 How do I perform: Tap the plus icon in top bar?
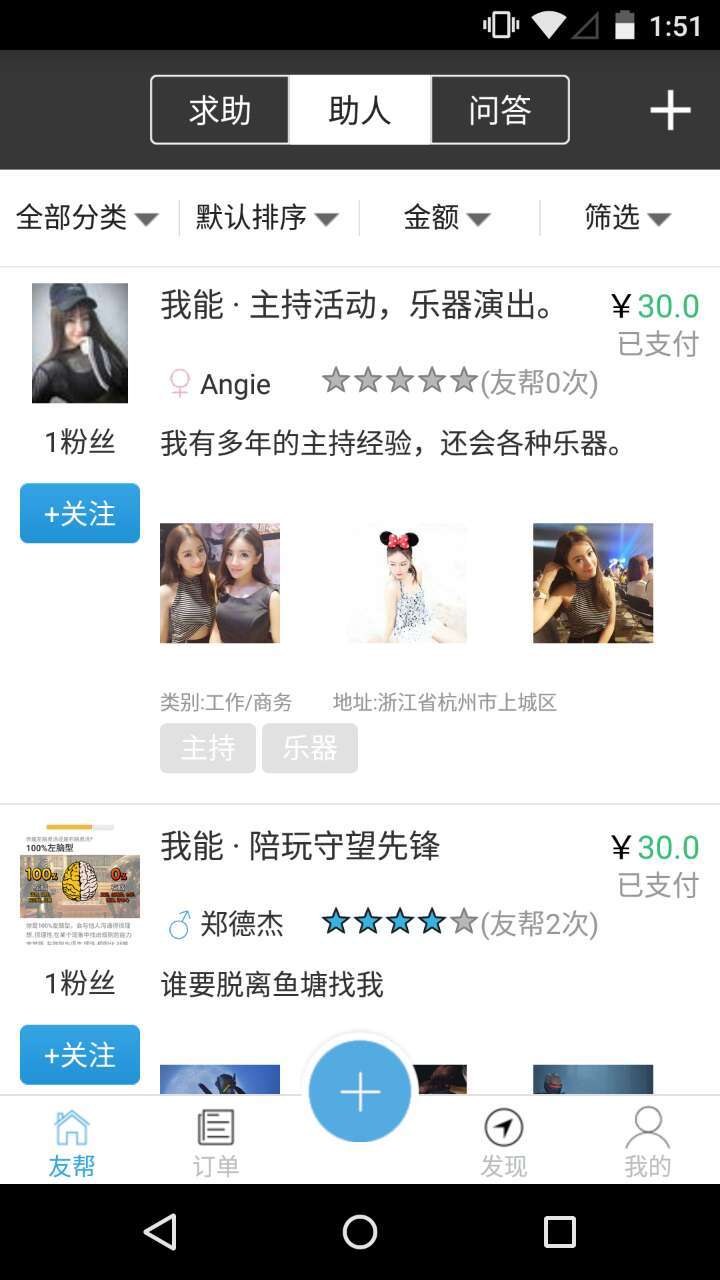point(670,110)
